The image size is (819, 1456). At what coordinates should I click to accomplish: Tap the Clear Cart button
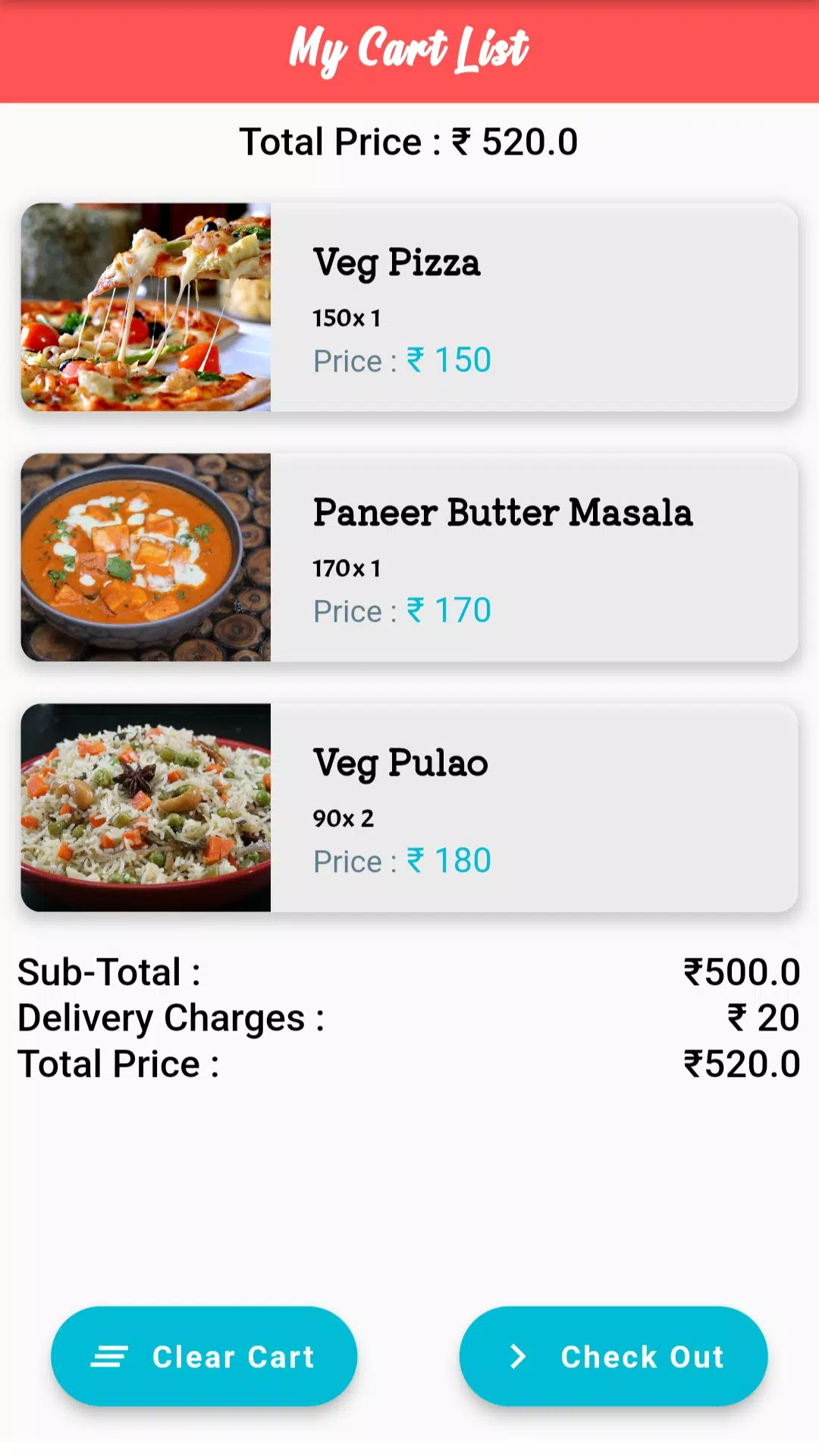click(x=204, y=1356)
